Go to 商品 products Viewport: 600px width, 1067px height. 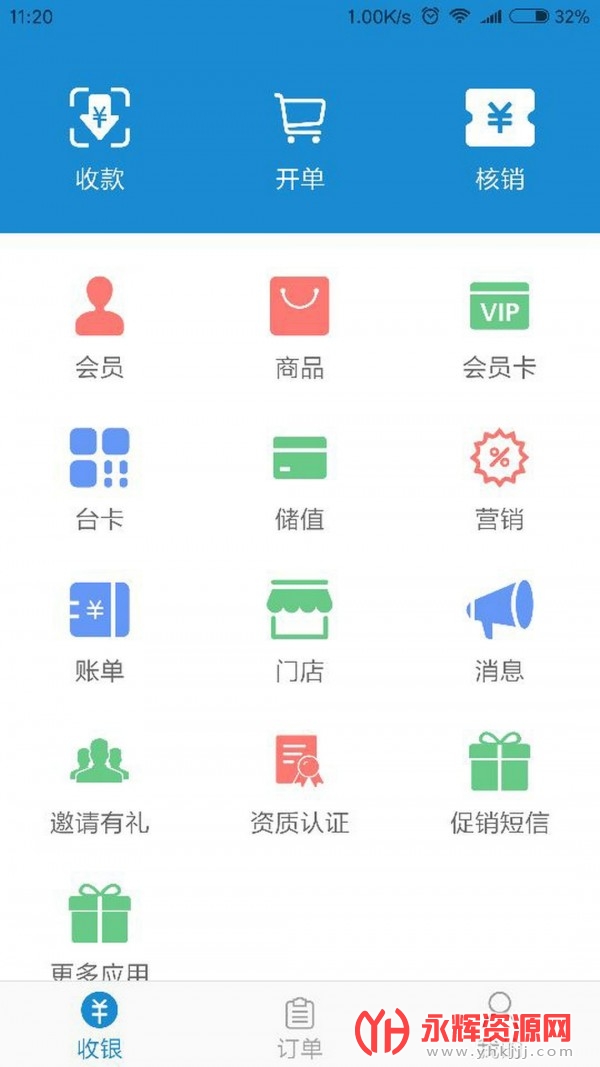point(299,327)
